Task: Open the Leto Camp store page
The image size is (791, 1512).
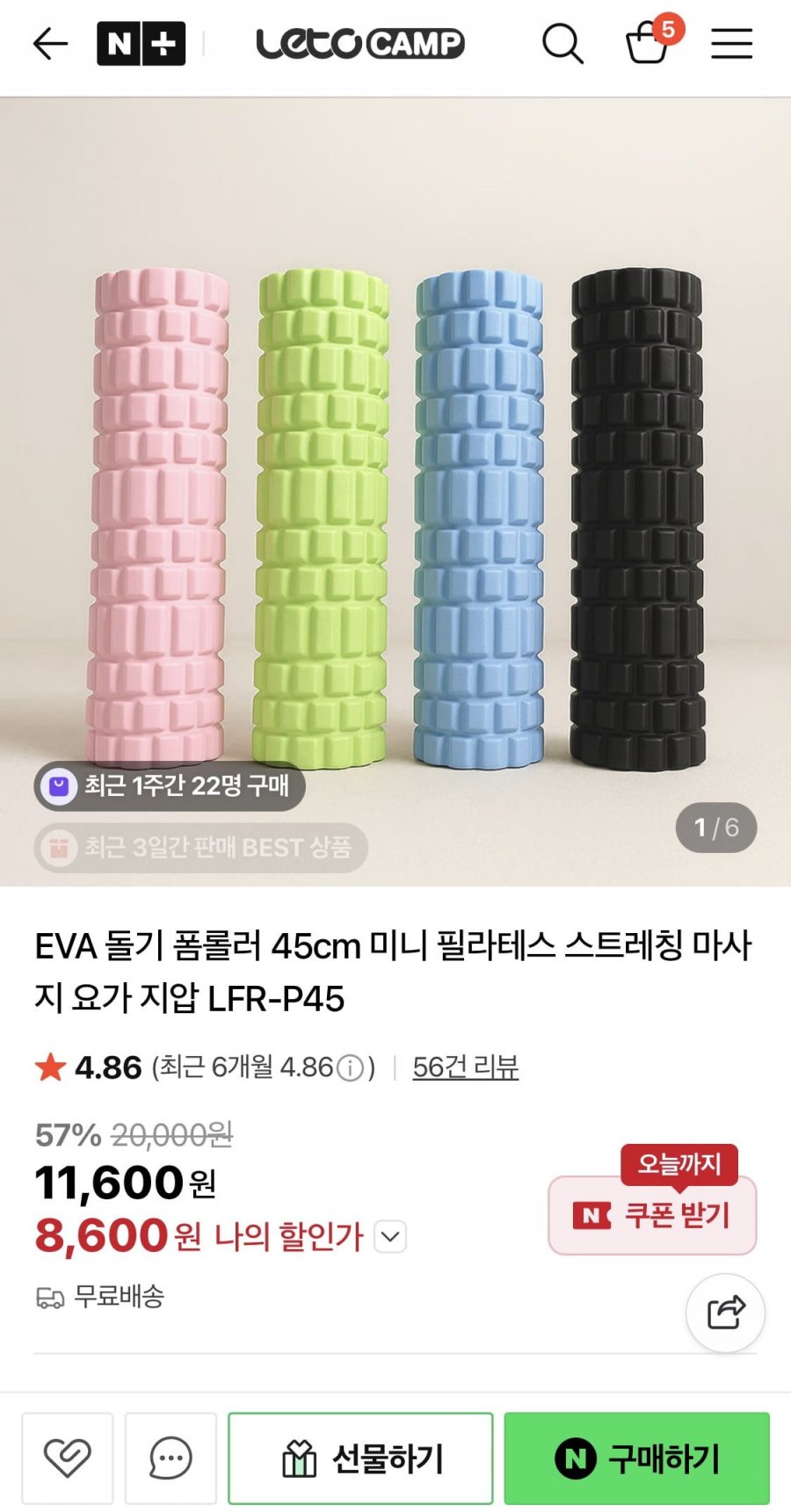Action: pyautogui.click(x=359, y=43)
